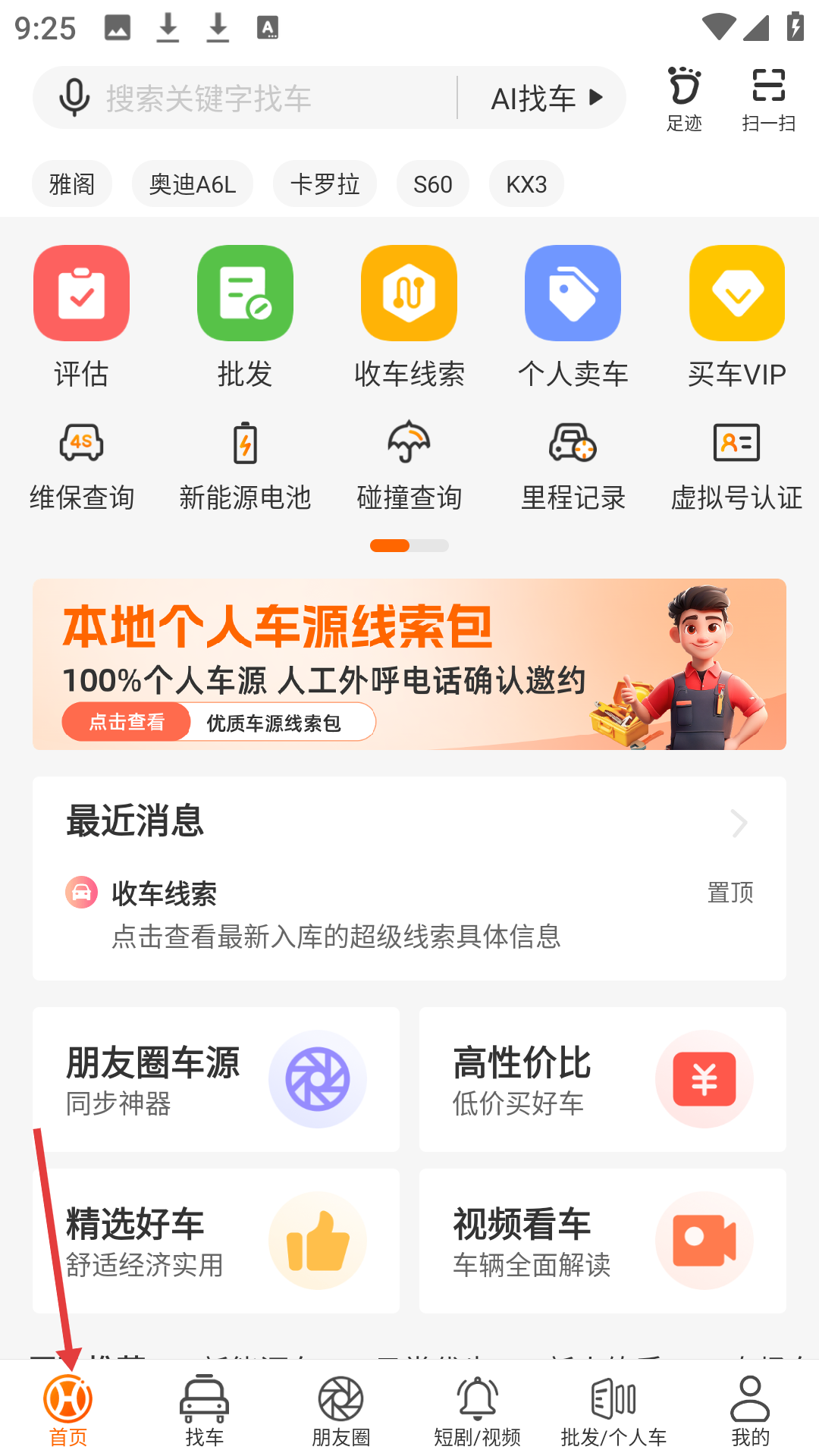Viewport: 819px width, 1456px height.
Task: Switch to the 找车 tab
Action: pos(205,1410)
